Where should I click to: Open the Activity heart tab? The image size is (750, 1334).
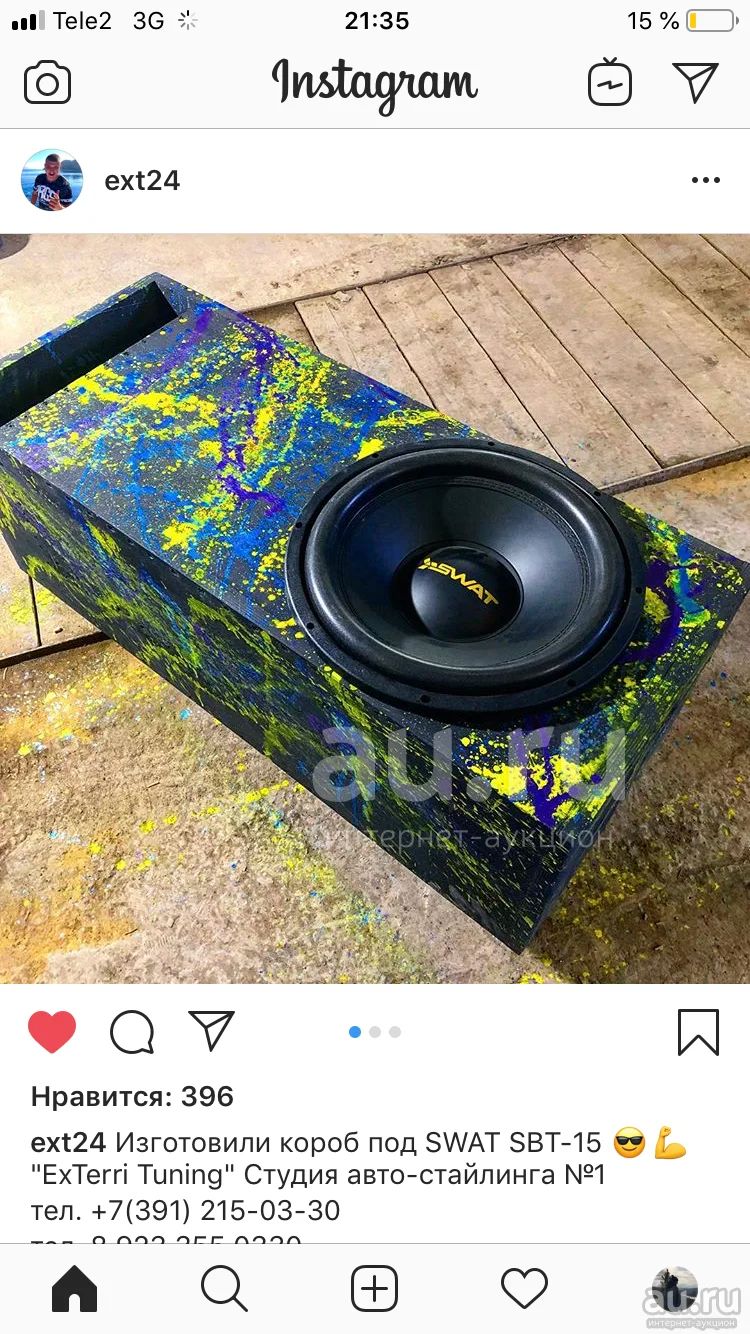click(525, 1289)
